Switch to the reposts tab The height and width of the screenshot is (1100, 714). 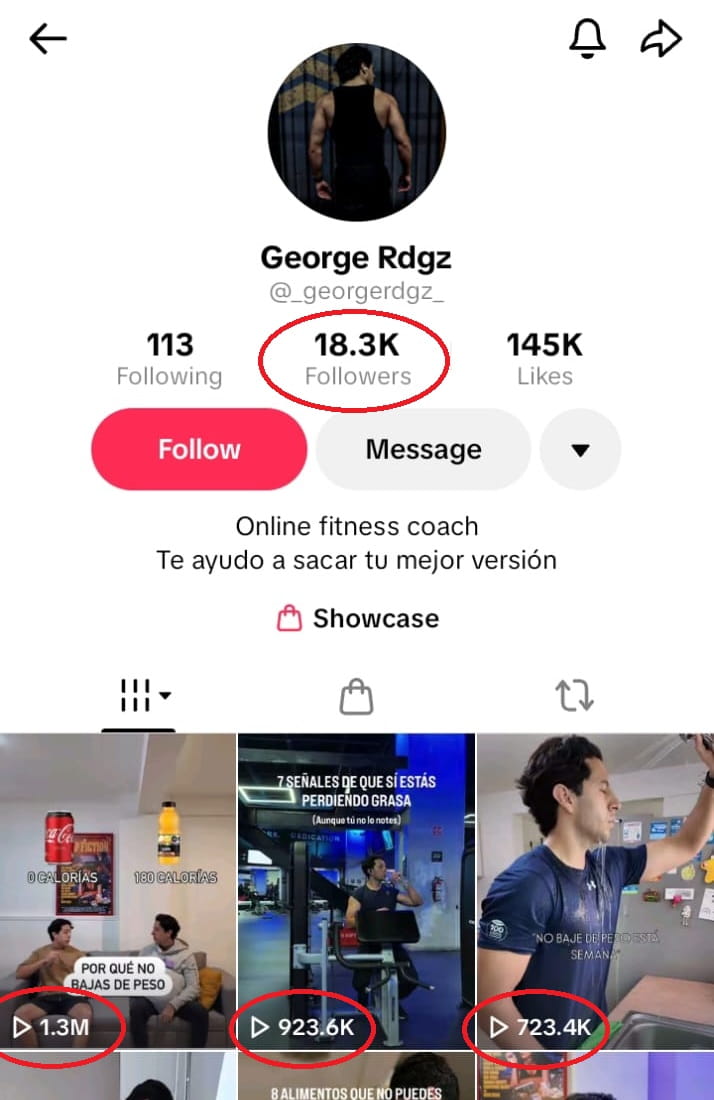pyautogui.click(x=574, y=695)
